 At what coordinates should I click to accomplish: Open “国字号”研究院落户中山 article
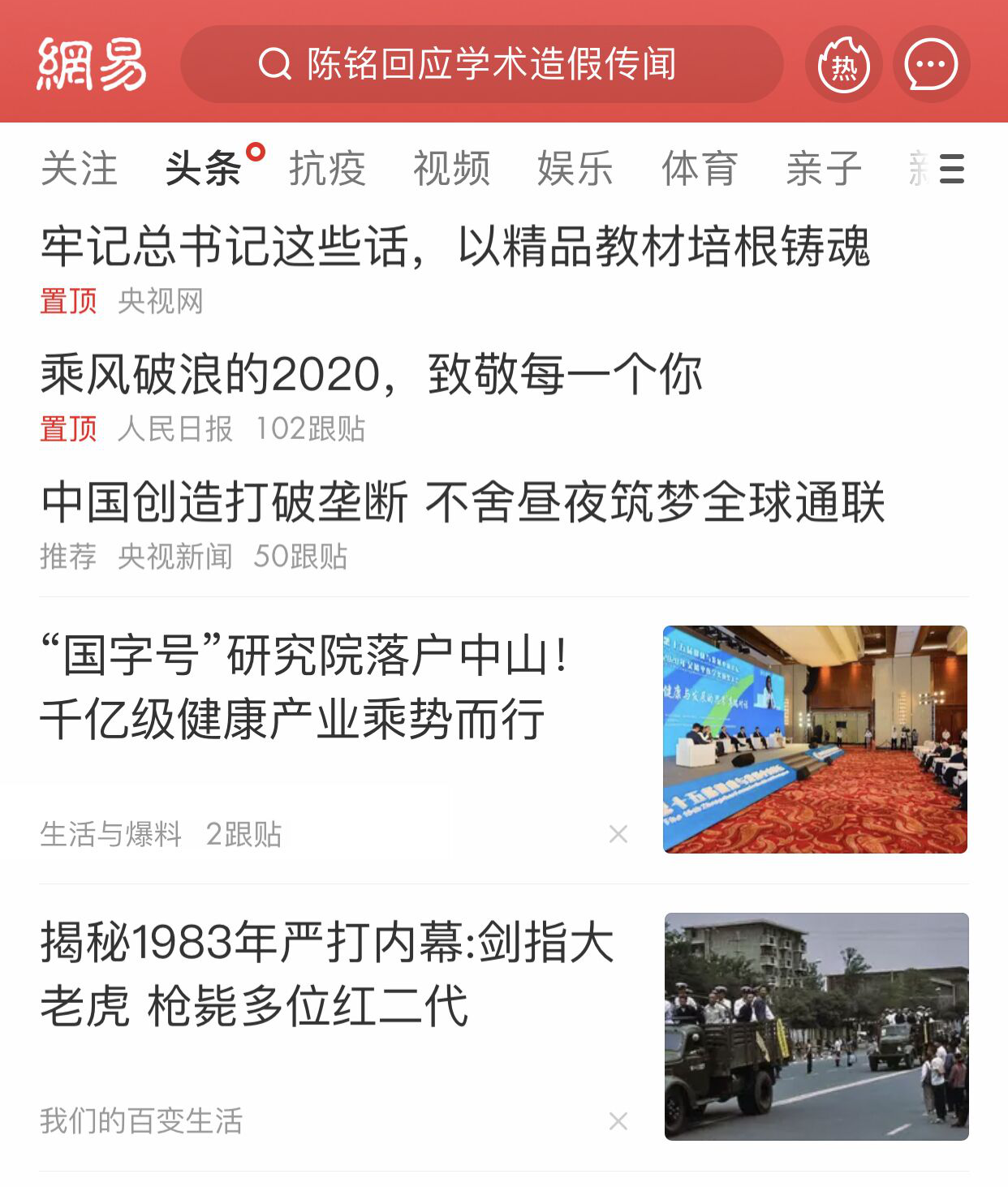[308, 688]
